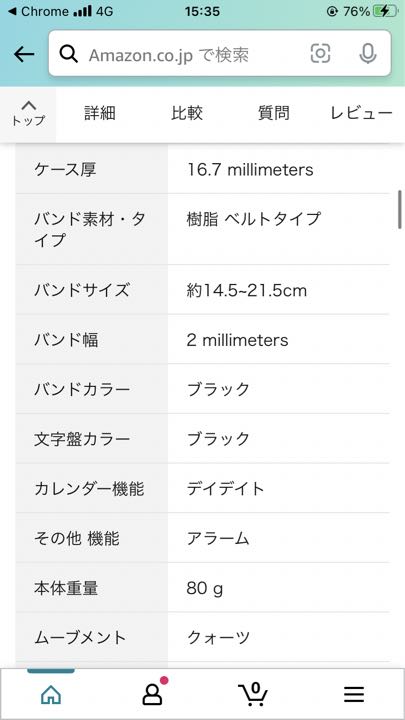Switch to the レビュー tab
The height and width of the screenshot is (720, 405).
[x=362, y=113]
